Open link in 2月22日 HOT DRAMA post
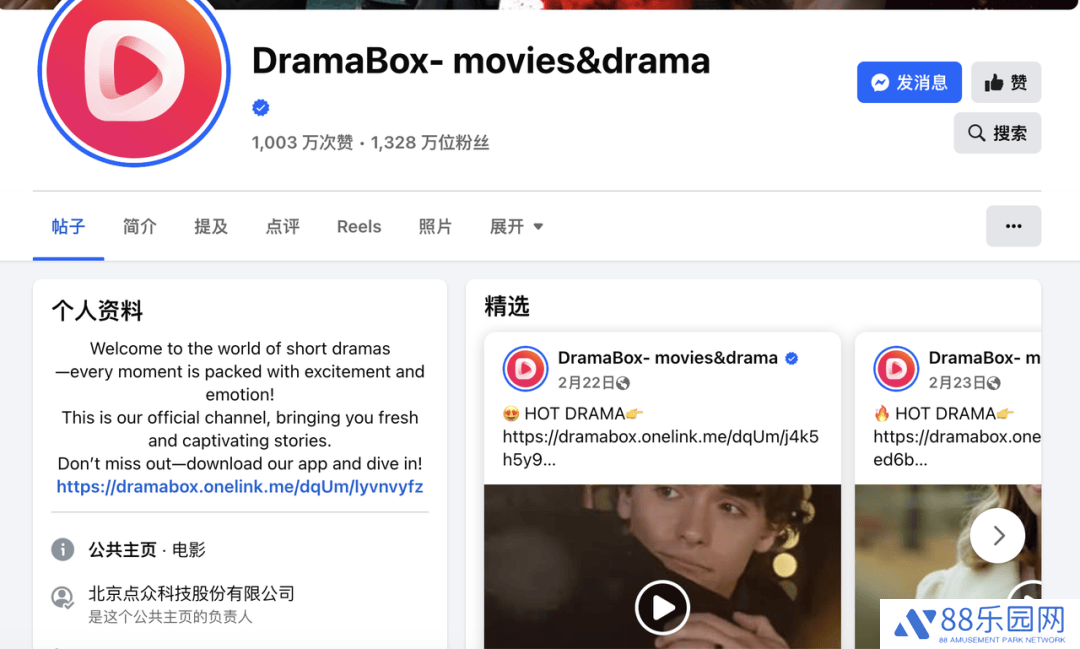The height and width of the screenshot is (649, 1080). coord(660,437)
